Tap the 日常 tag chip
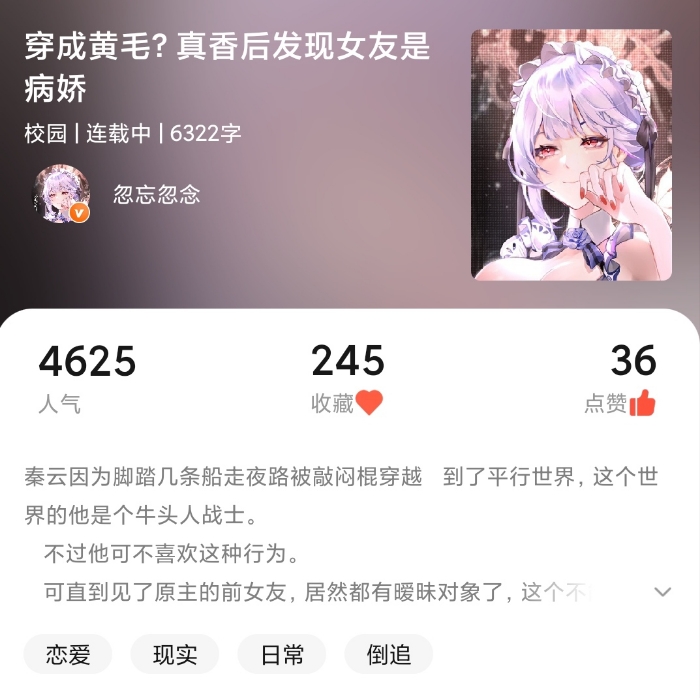Image resolution: width=700 pixels, height=698 pixels. tap(281, 655)
